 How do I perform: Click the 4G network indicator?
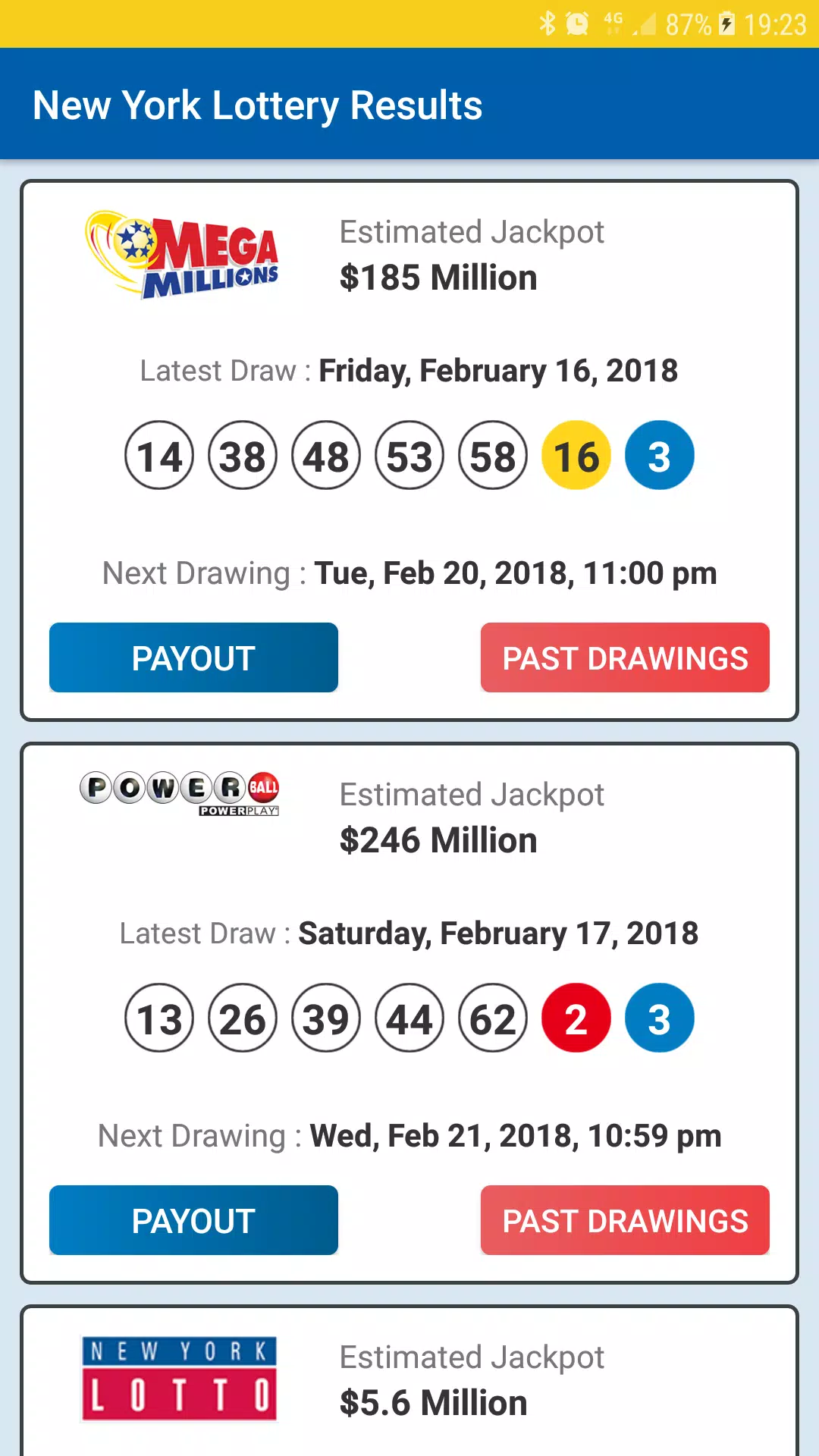(x=614, y=23)
